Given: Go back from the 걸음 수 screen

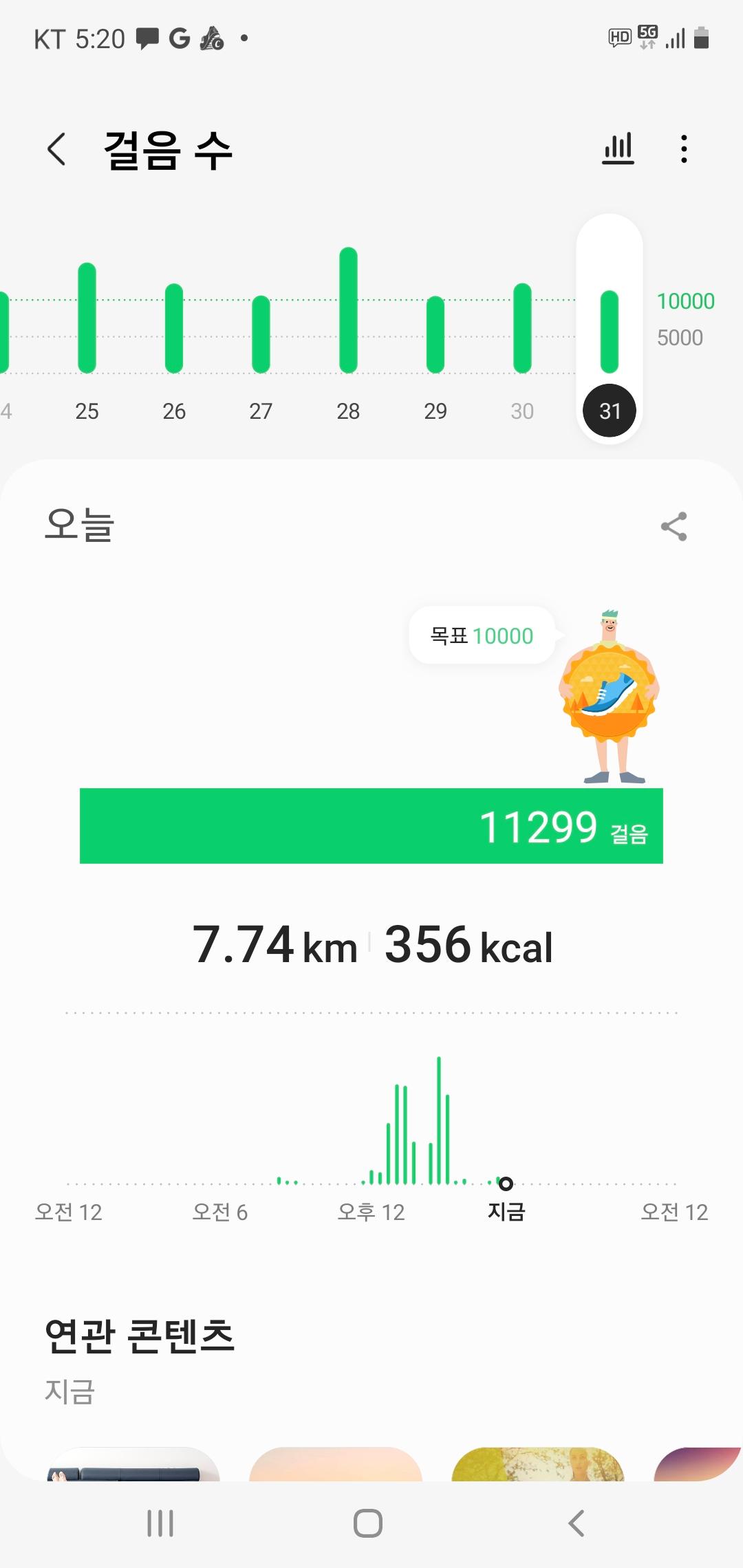Looking at the screenshot, I should pyautogui.click(x=57, y=149).
